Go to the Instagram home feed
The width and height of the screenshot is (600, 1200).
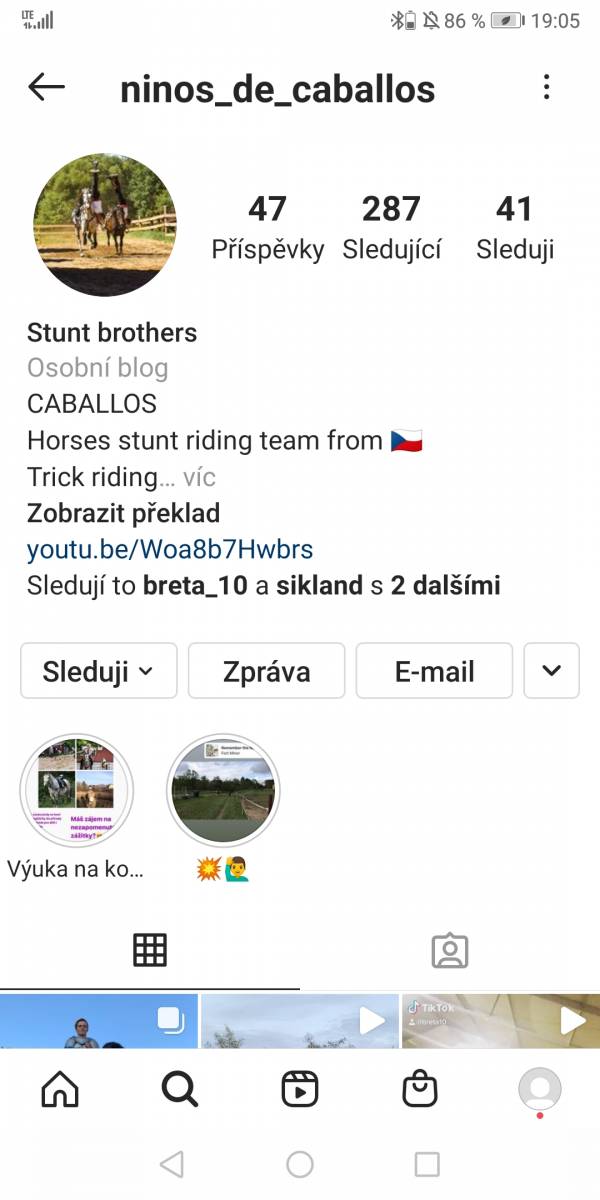(x=60, y=1088)
